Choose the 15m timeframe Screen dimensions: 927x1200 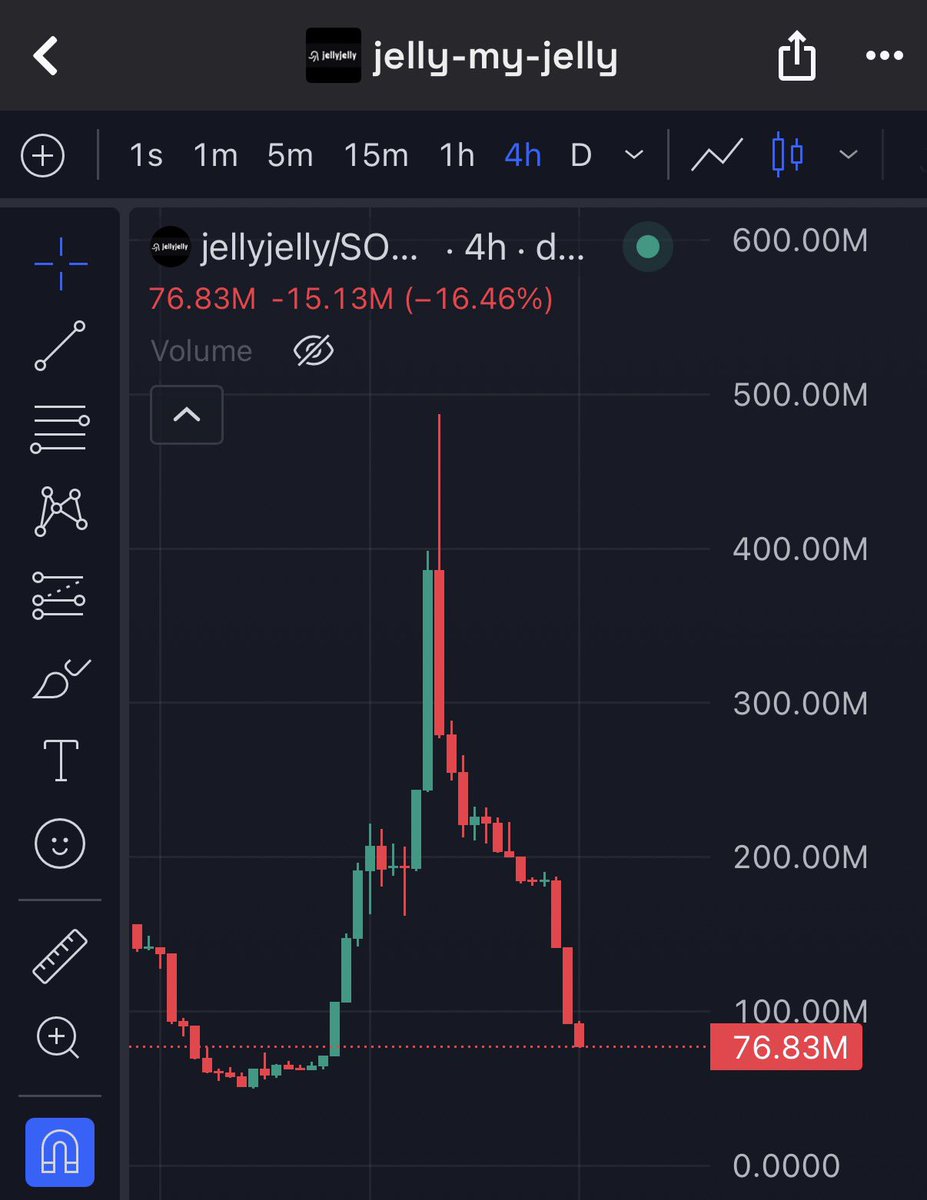tap(376, 156)
